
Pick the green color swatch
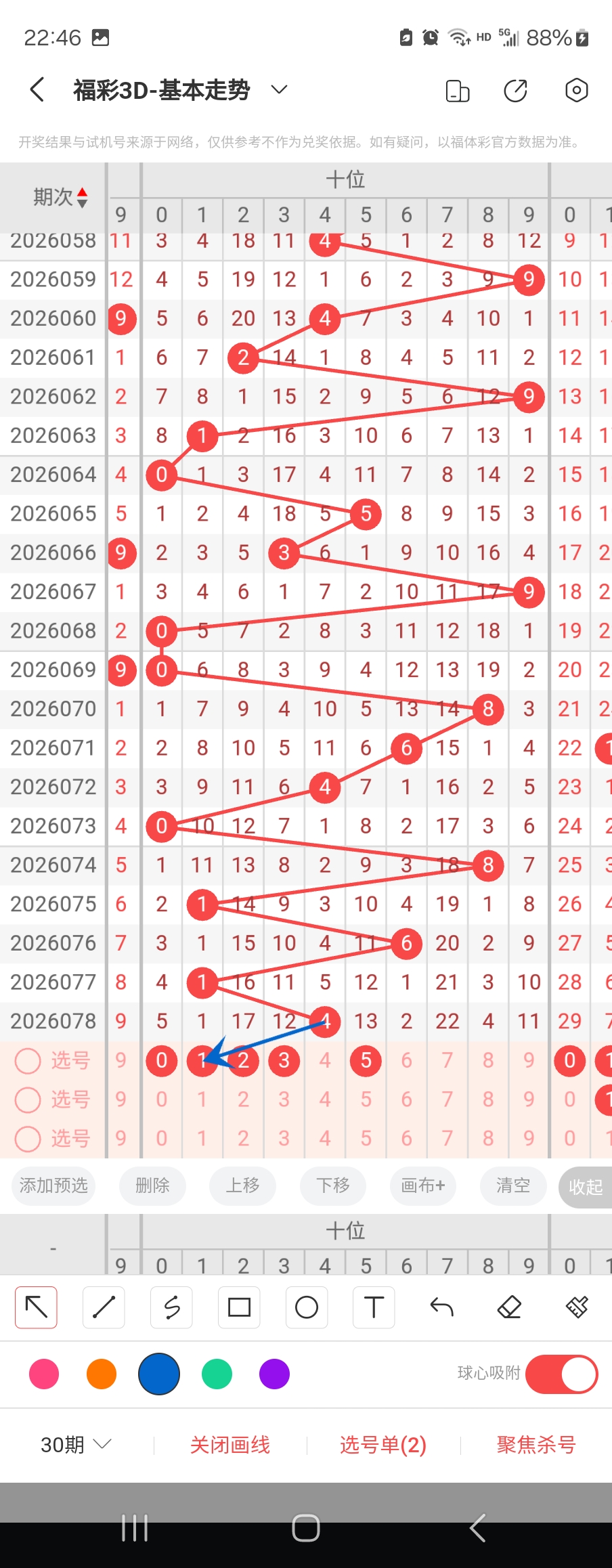coord(217,1374)
